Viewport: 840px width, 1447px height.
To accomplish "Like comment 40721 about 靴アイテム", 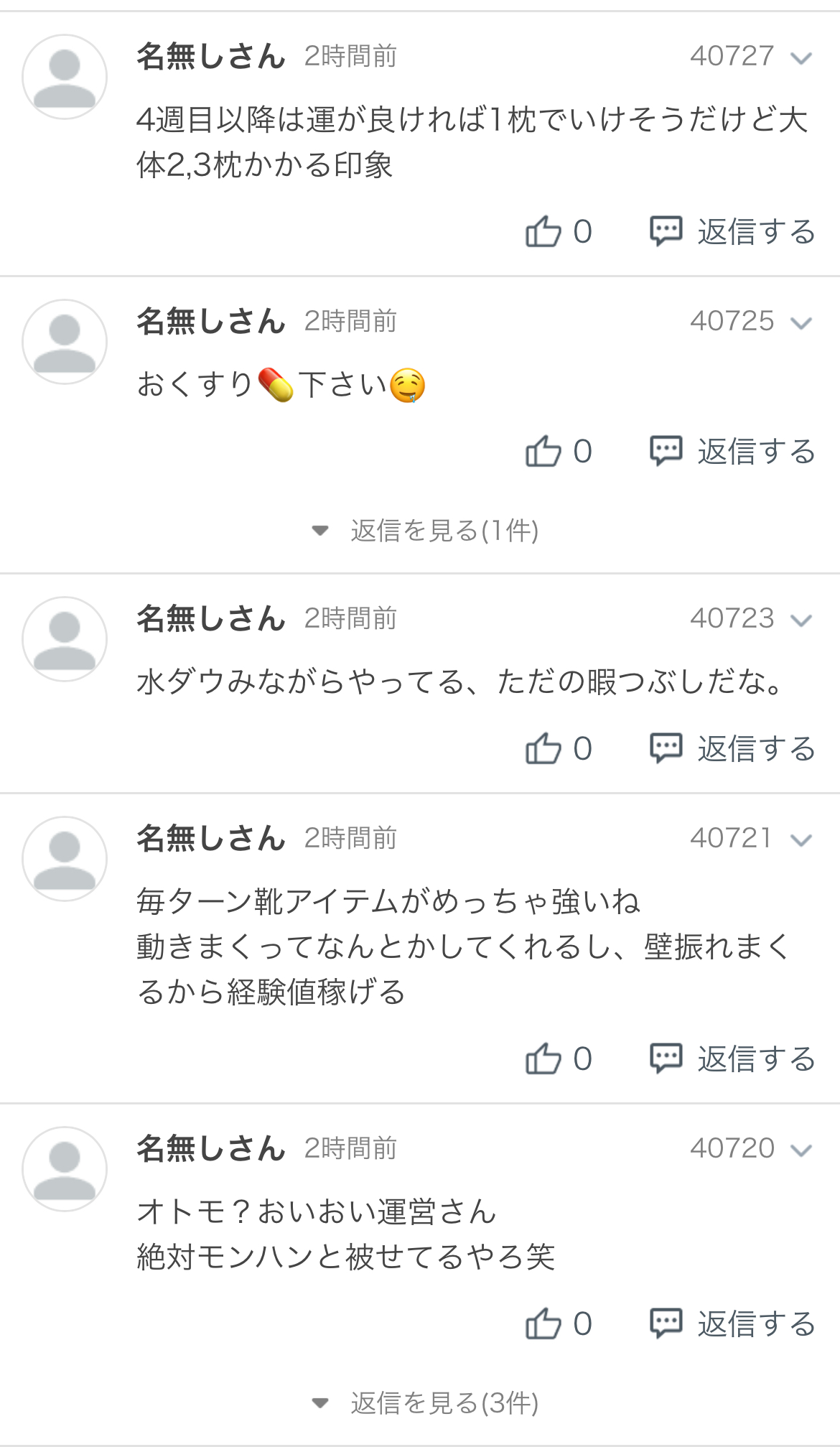I will (558, 1059).
